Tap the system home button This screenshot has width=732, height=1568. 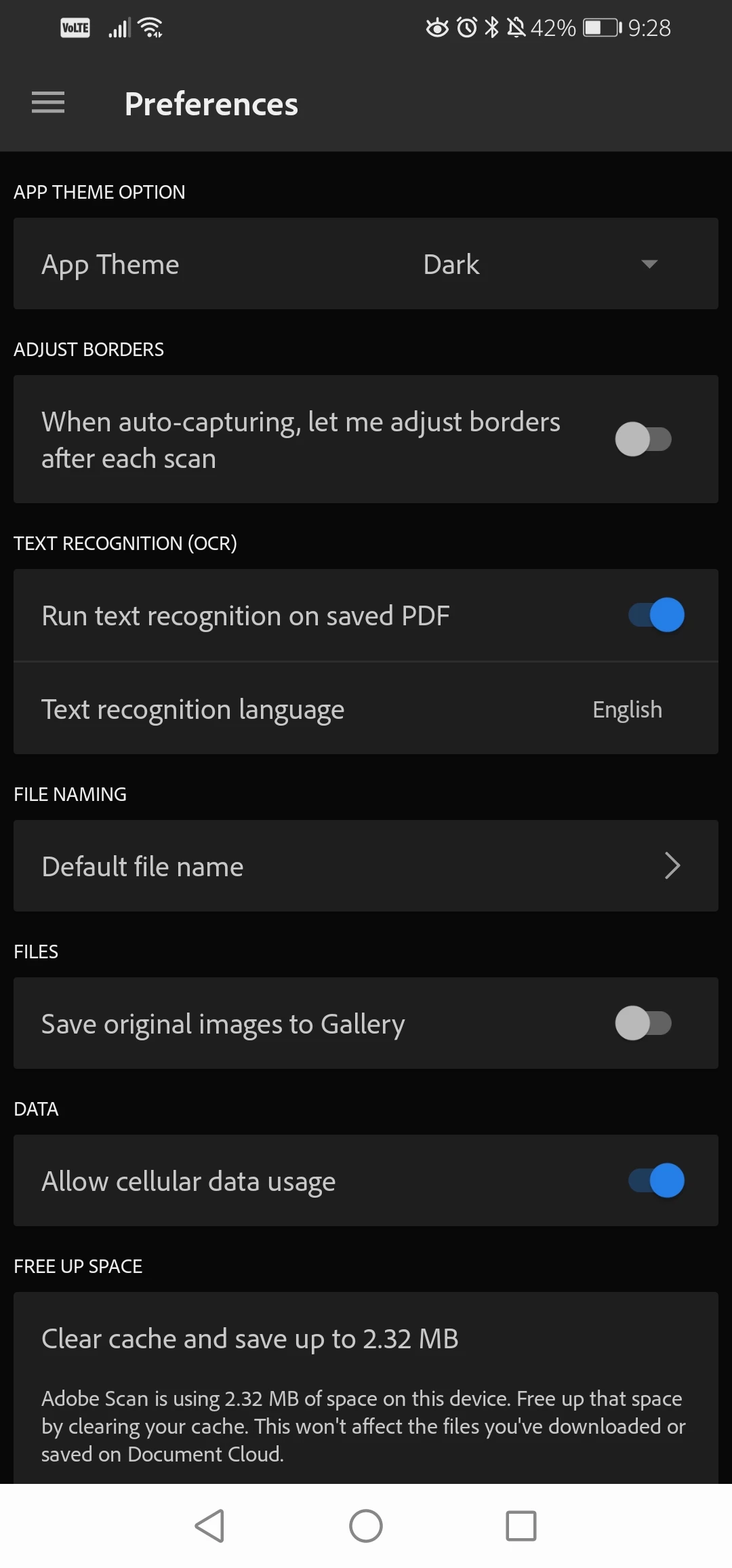click(366, 1526)
